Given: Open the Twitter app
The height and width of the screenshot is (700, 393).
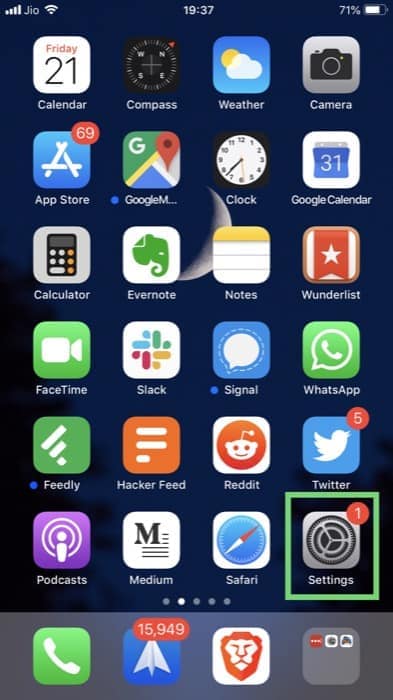Looking at the screenshot, I should tap(330, 445).
